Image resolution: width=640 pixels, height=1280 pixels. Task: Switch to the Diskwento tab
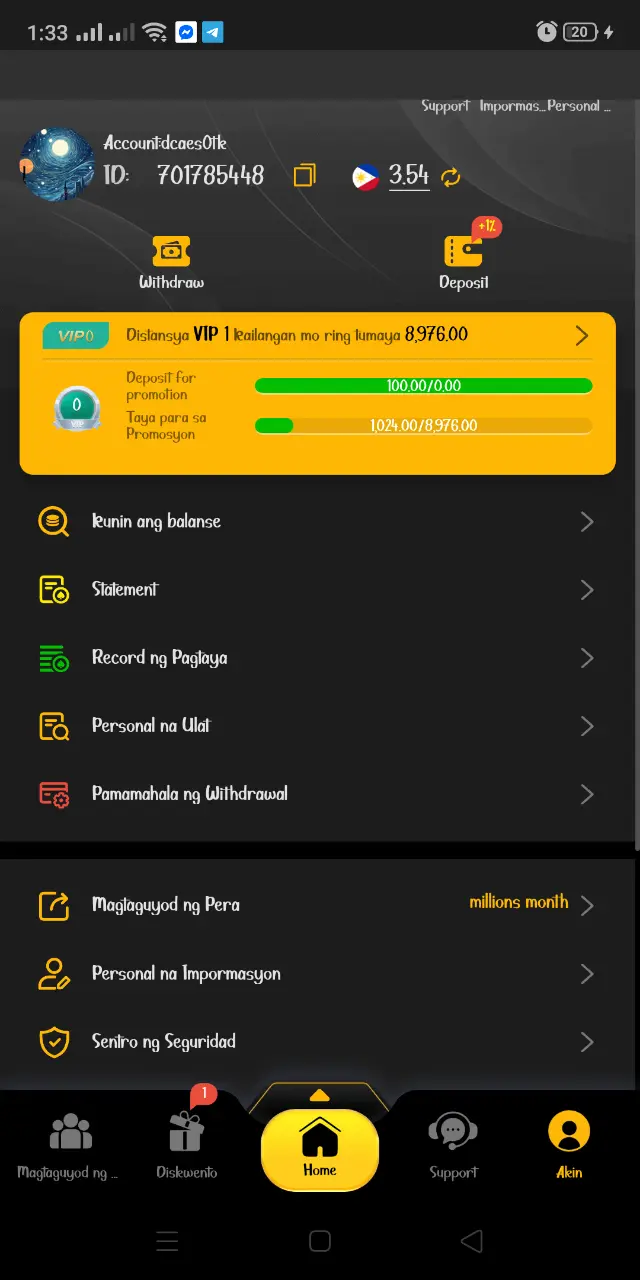(x=187, y=1146)
